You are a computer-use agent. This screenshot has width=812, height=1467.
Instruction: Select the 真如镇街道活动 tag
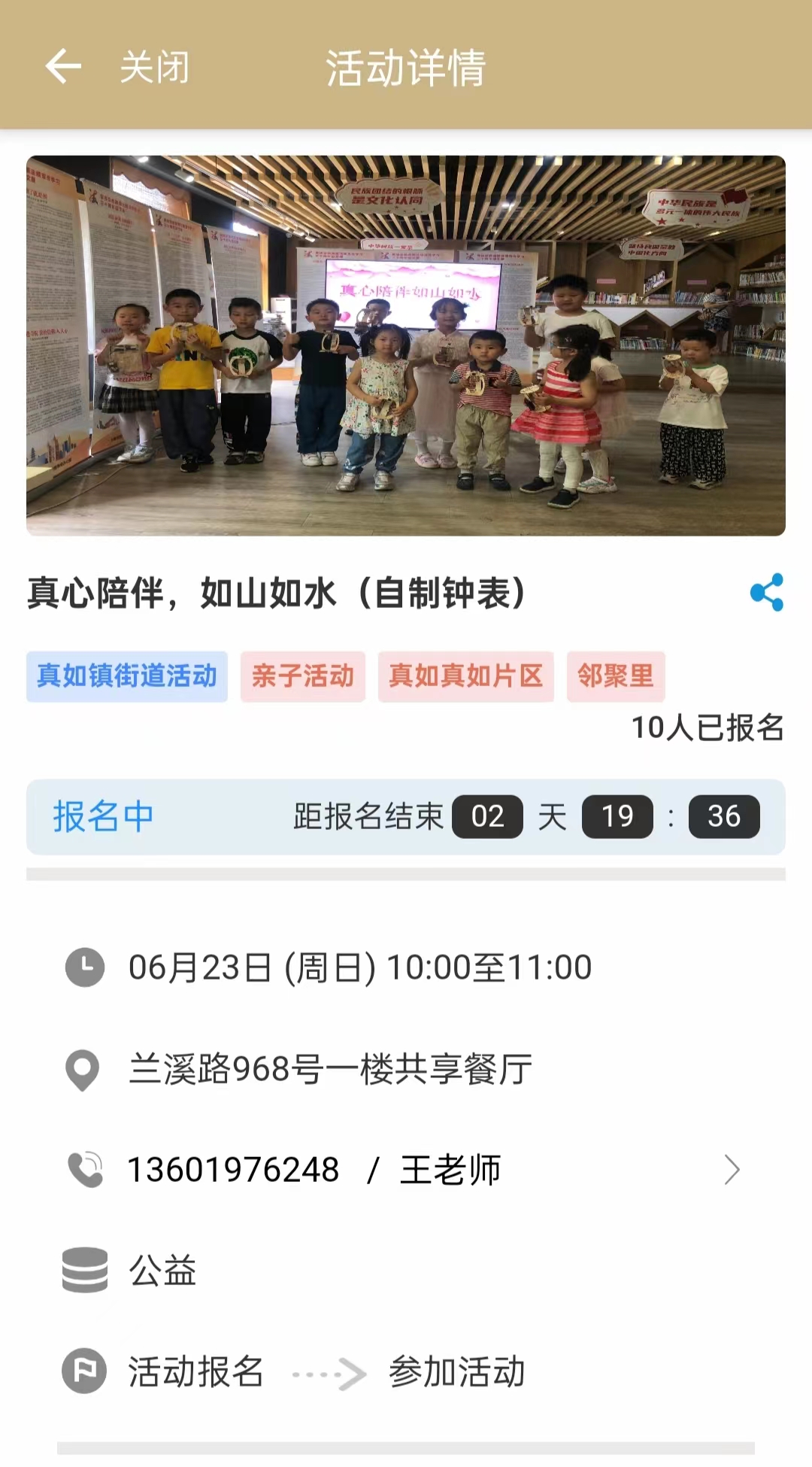coord(127,676)
